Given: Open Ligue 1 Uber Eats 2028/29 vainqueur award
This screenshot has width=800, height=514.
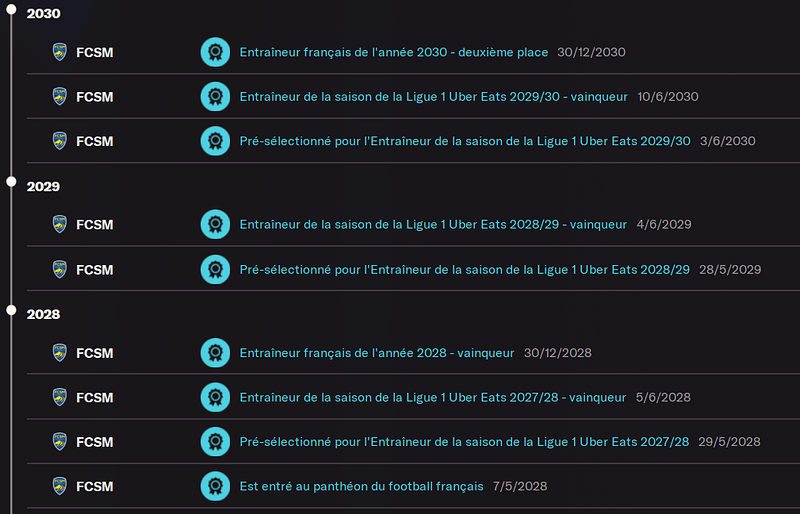Looking at the screenshot, I should tap(433, 225).
